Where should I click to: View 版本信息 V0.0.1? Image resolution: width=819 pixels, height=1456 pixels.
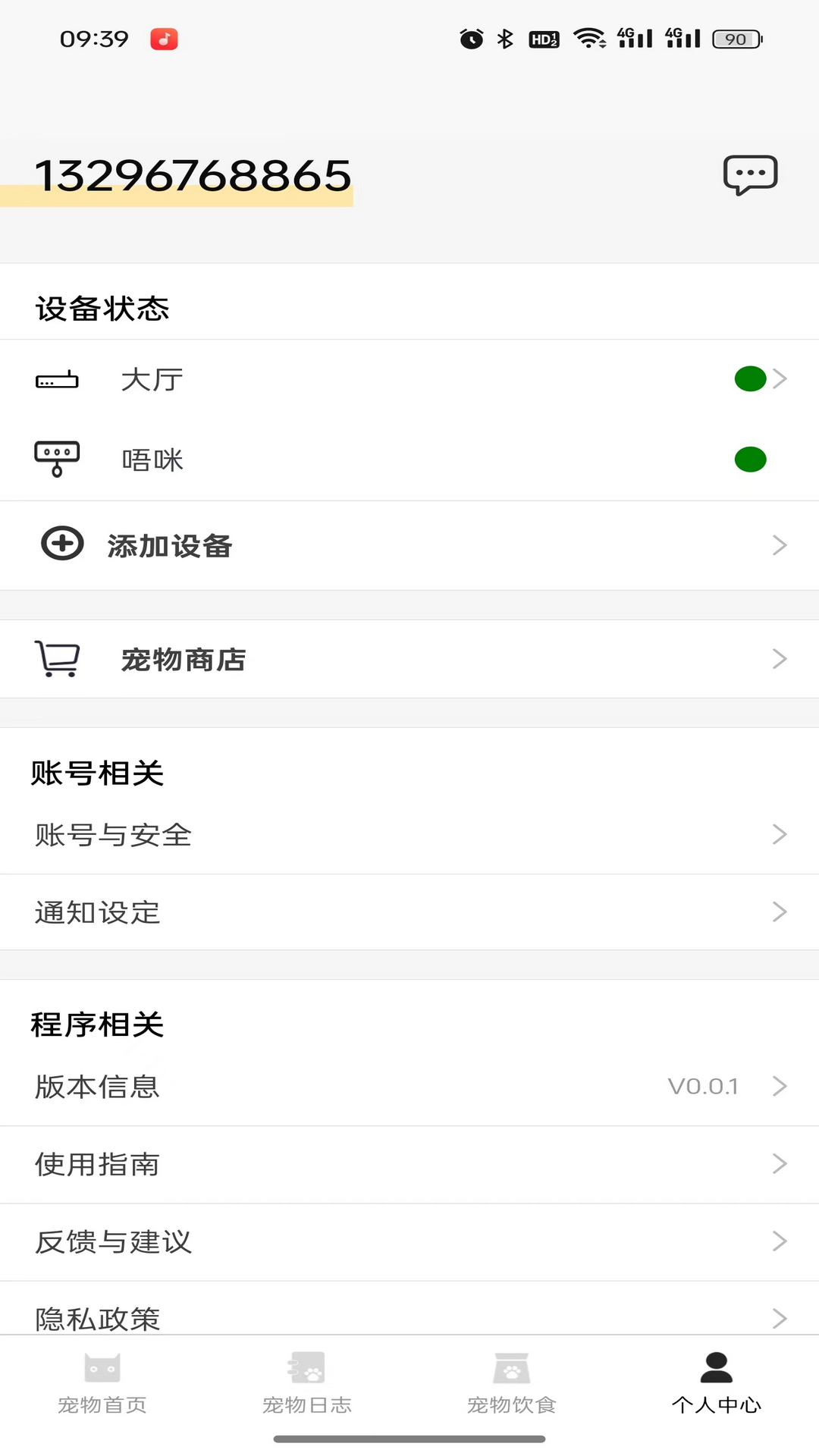point(409,1087)
